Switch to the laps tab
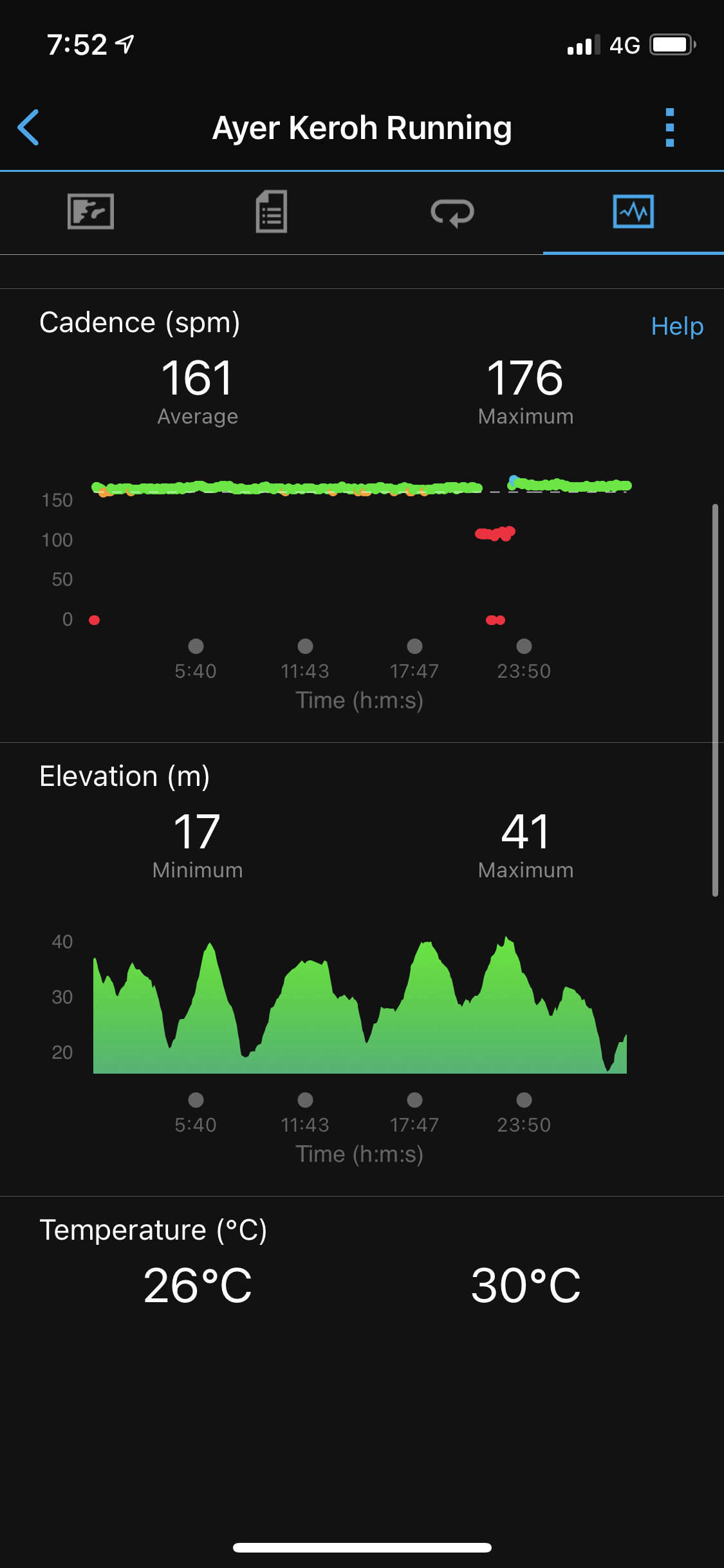The image size is (724, 1568). [x=452, y=212]
